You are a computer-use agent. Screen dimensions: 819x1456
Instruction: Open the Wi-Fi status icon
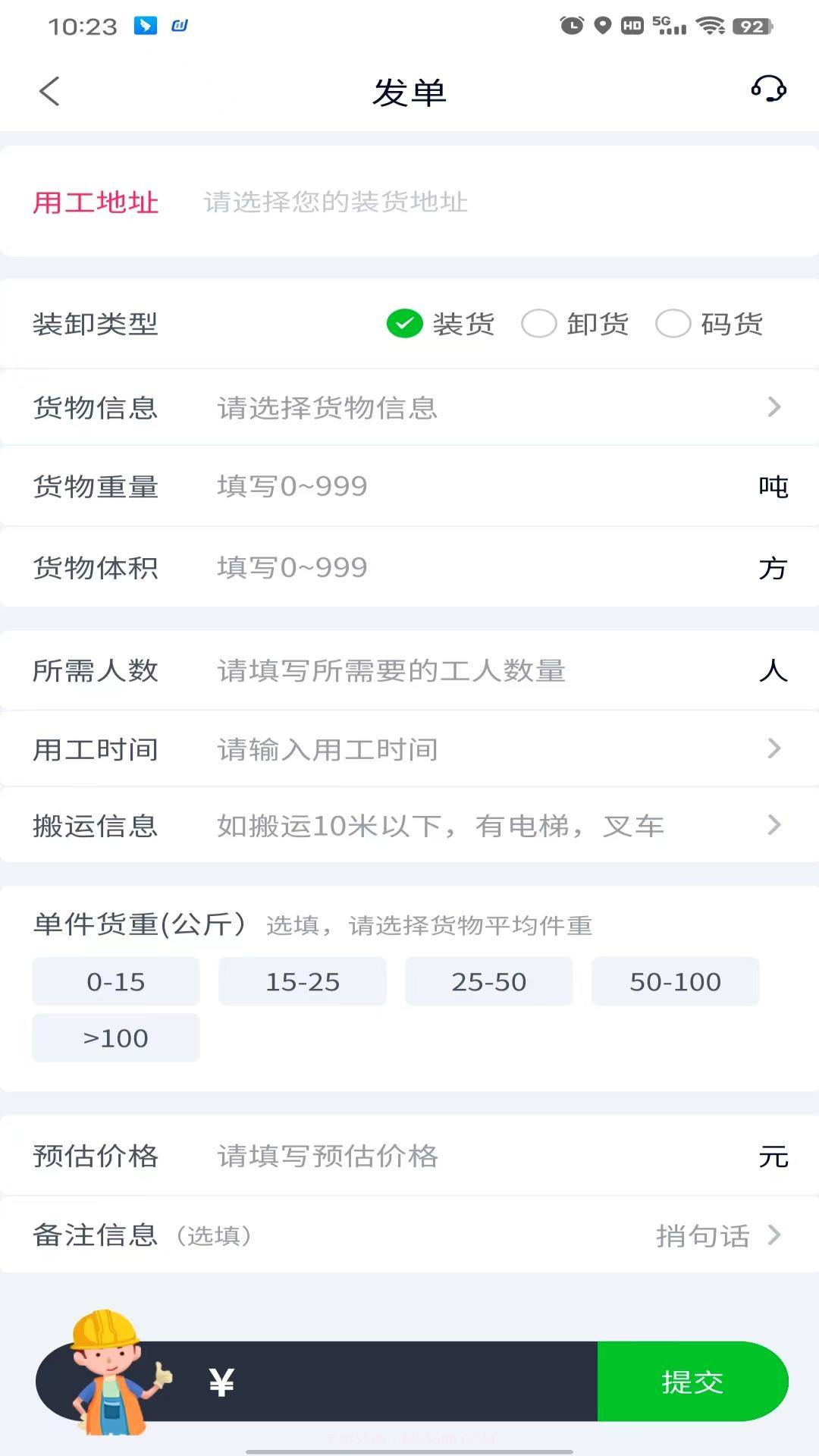[711, 24]
